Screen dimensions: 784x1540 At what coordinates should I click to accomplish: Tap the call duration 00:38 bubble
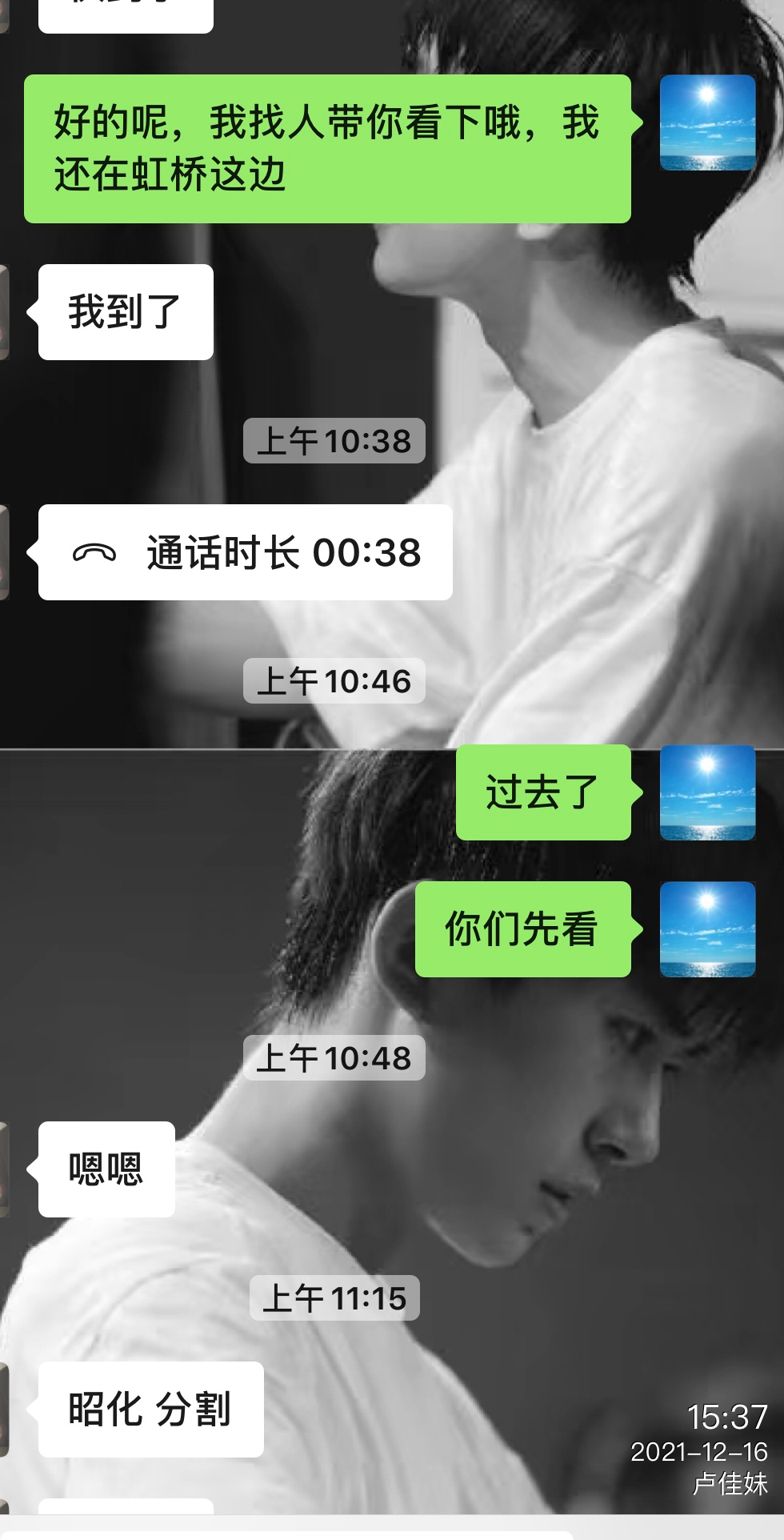click(x=246, y=552)
